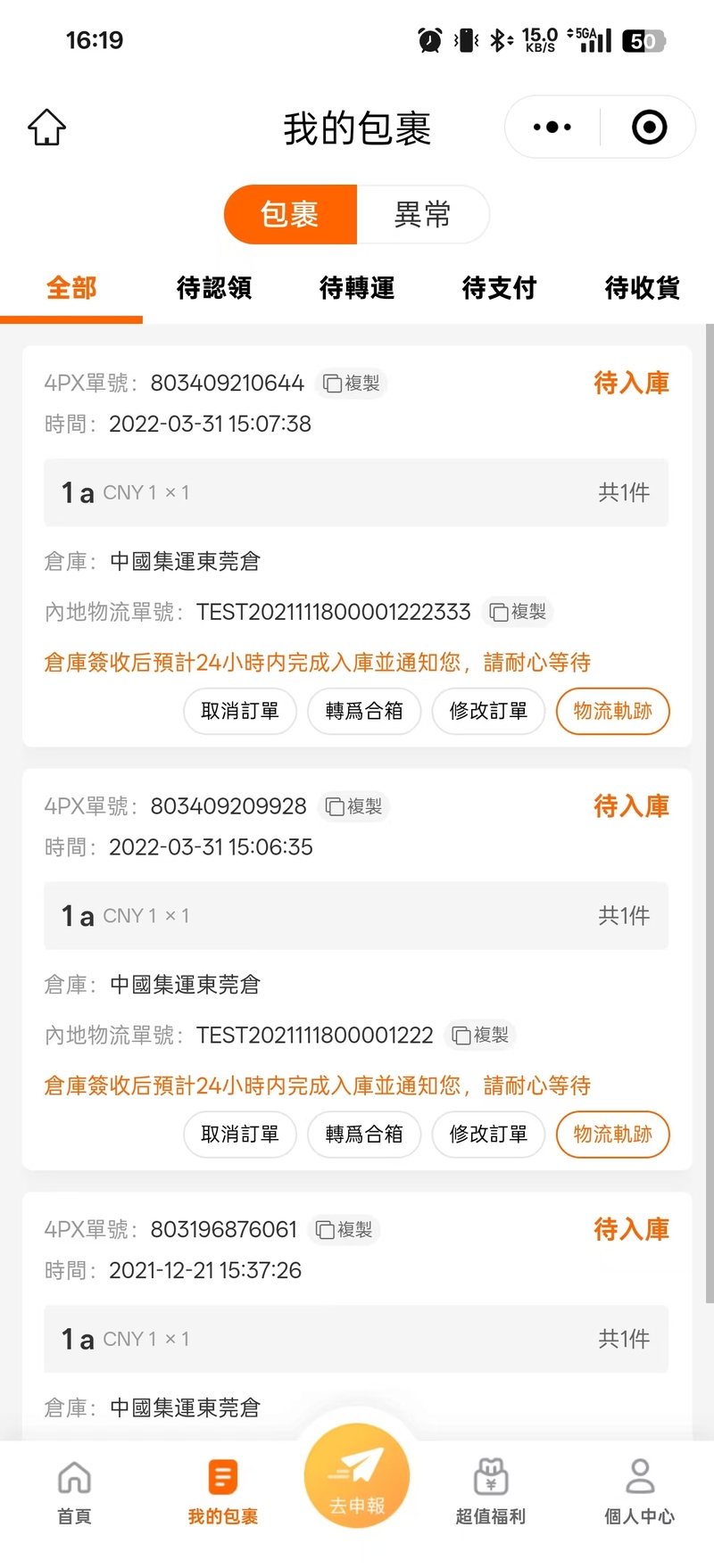
Task: Select the 待認領 tab
Action: [214, 288]
